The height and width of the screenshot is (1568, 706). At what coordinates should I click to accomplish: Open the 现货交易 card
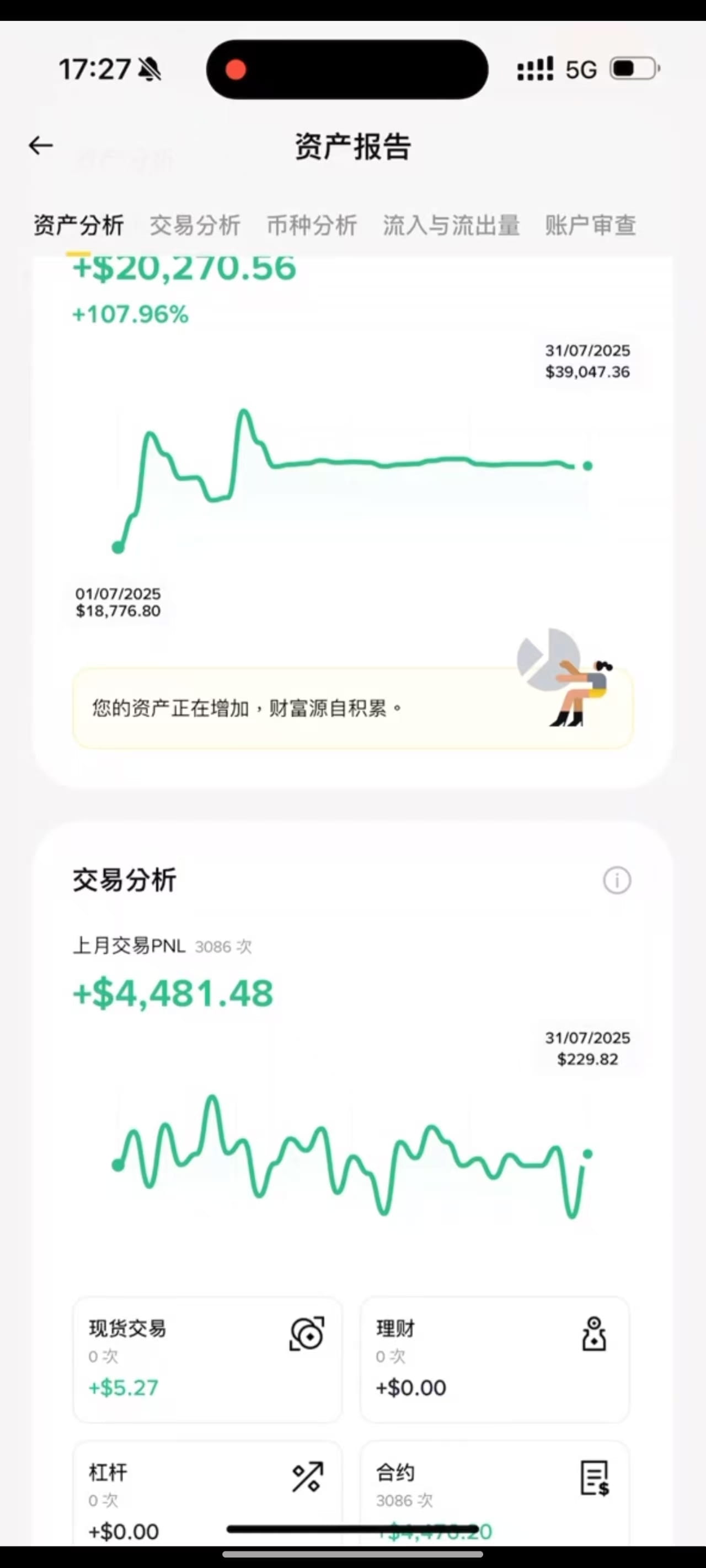(x=207, y=1359)
